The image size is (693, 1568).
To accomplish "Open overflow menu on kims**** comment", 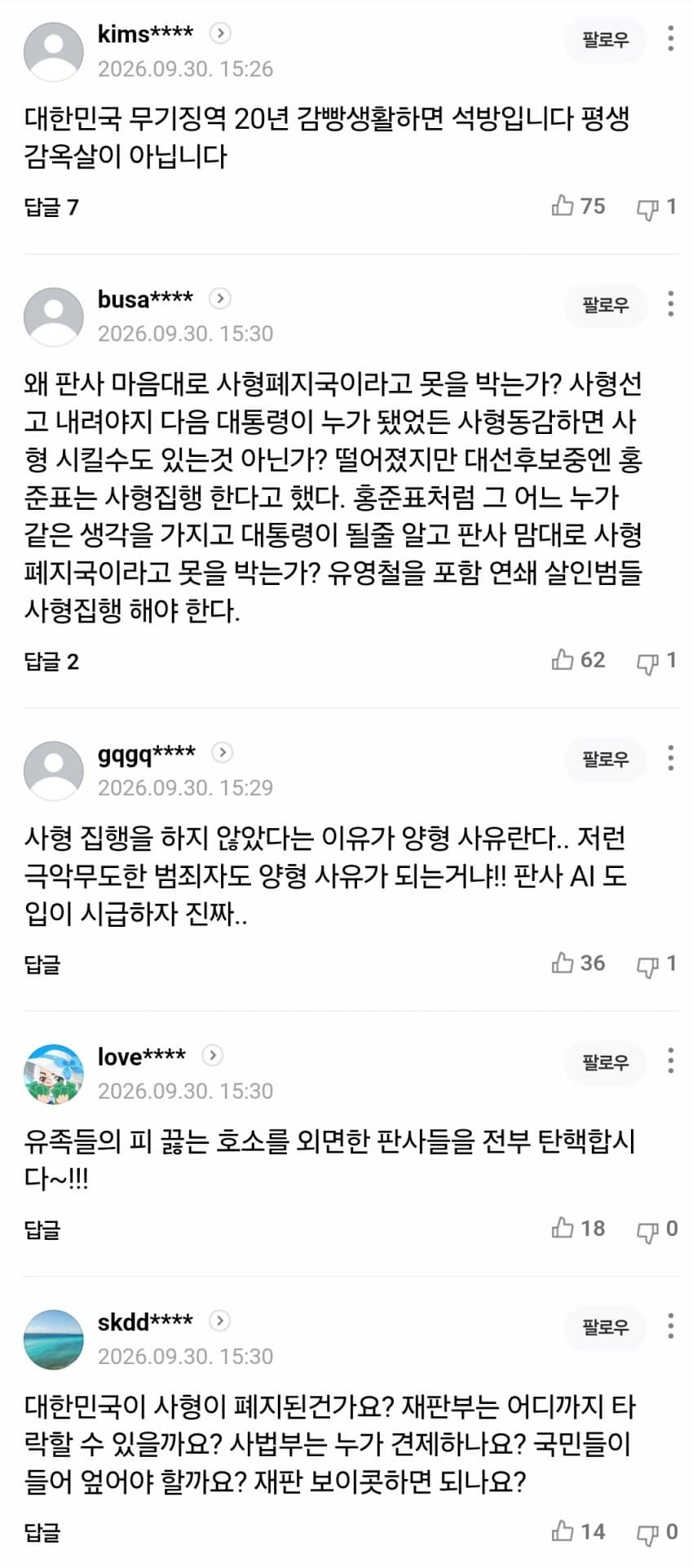I will [x=670, y=38].
